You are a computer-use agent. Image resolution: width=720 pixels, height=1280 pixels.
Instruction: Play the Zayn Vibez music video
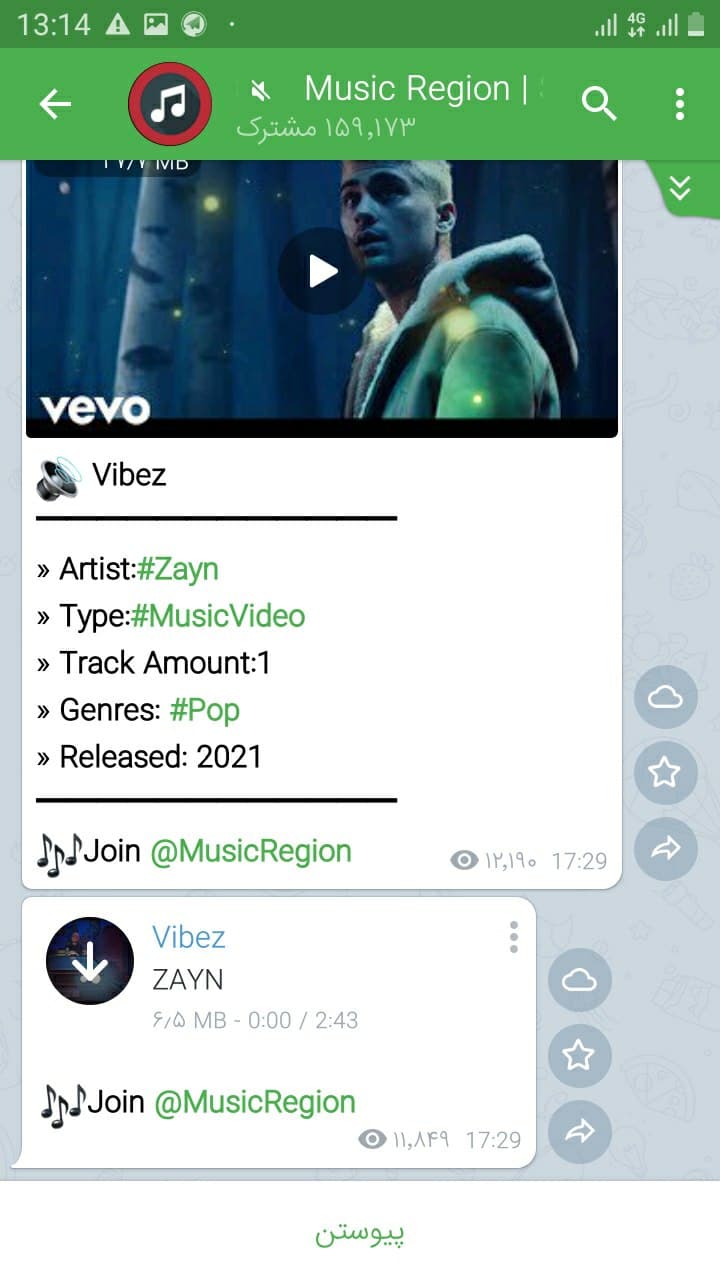[321, 271]
